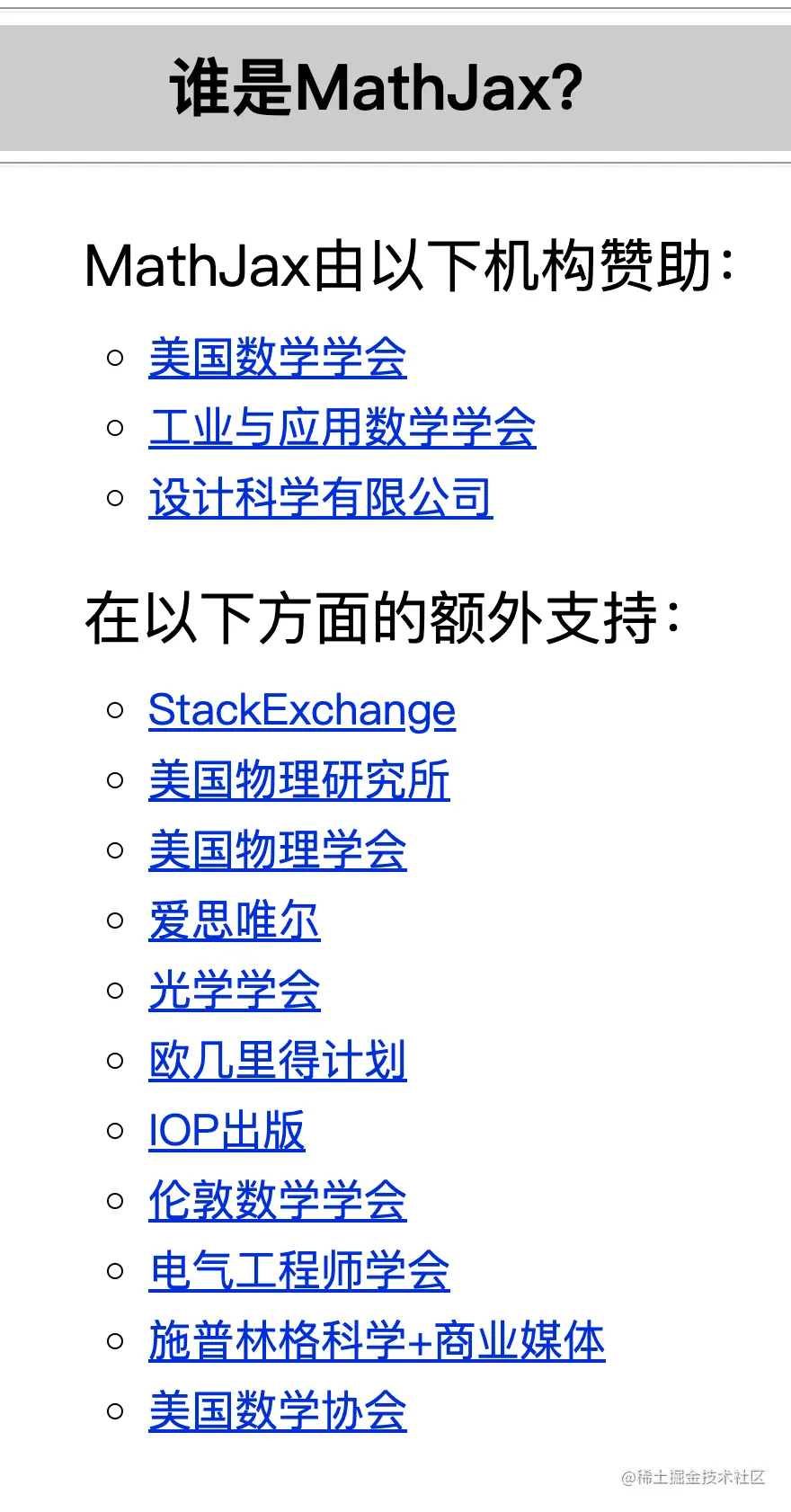Open the 光学学会 link

coord(235,991)
